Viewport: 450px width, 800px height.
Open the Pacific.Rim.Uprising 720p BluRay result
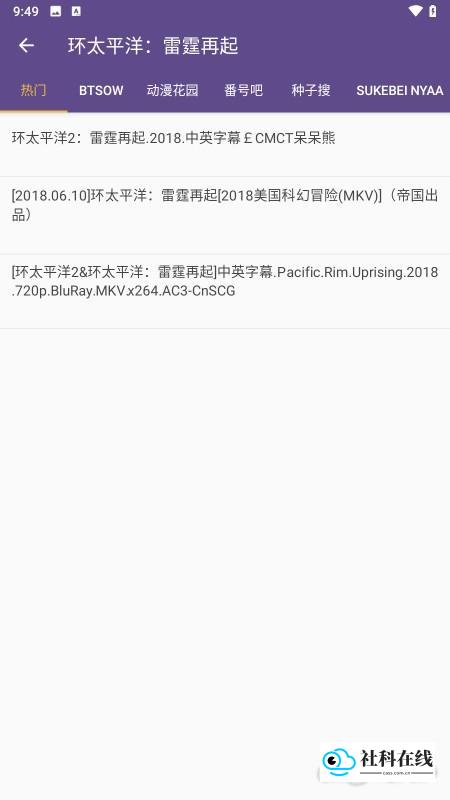225,292
